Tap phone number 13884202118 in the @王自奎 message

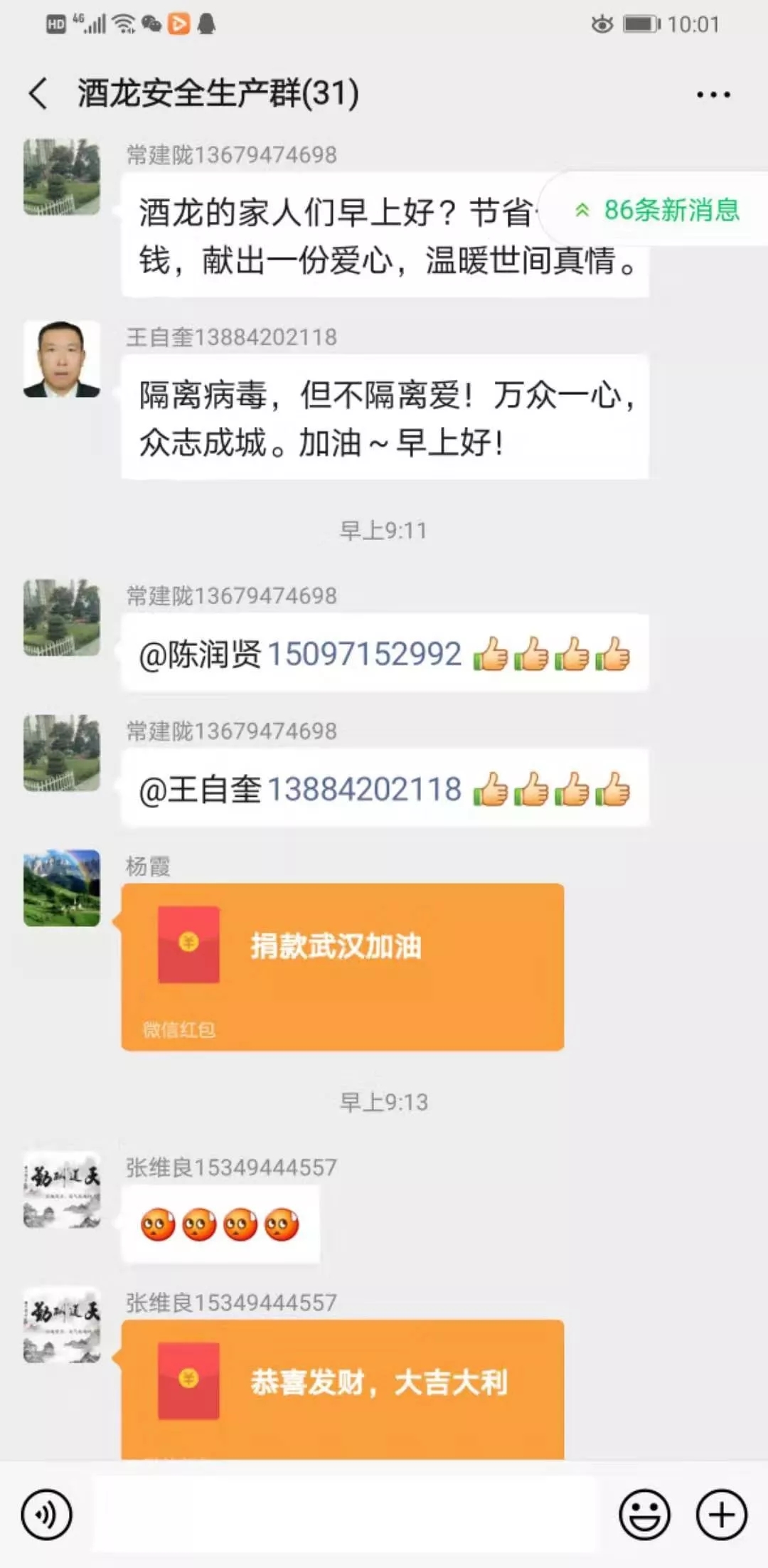[x=364, y=789]
